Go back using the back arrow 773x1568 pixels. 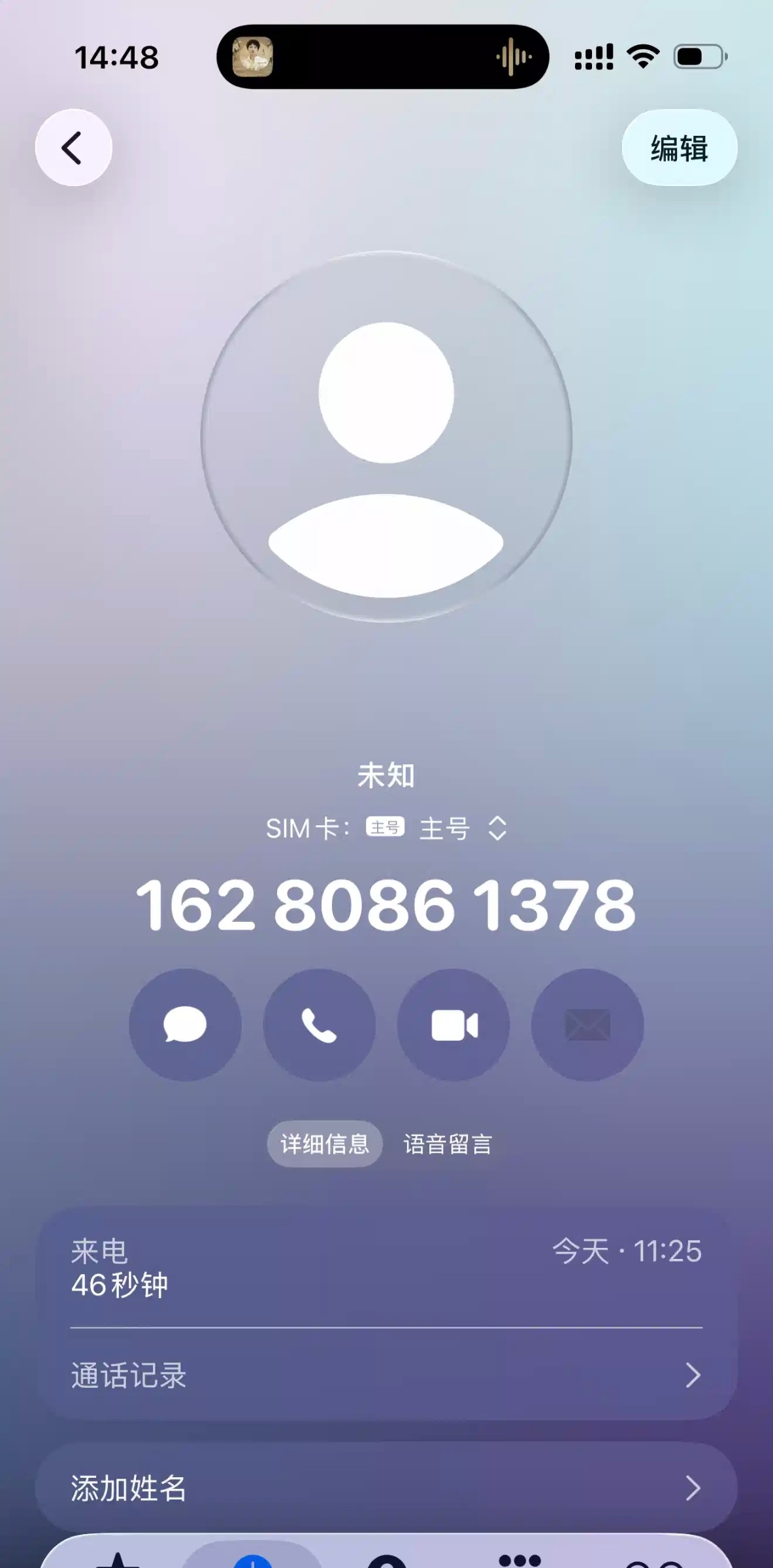[x=73, y=148]
